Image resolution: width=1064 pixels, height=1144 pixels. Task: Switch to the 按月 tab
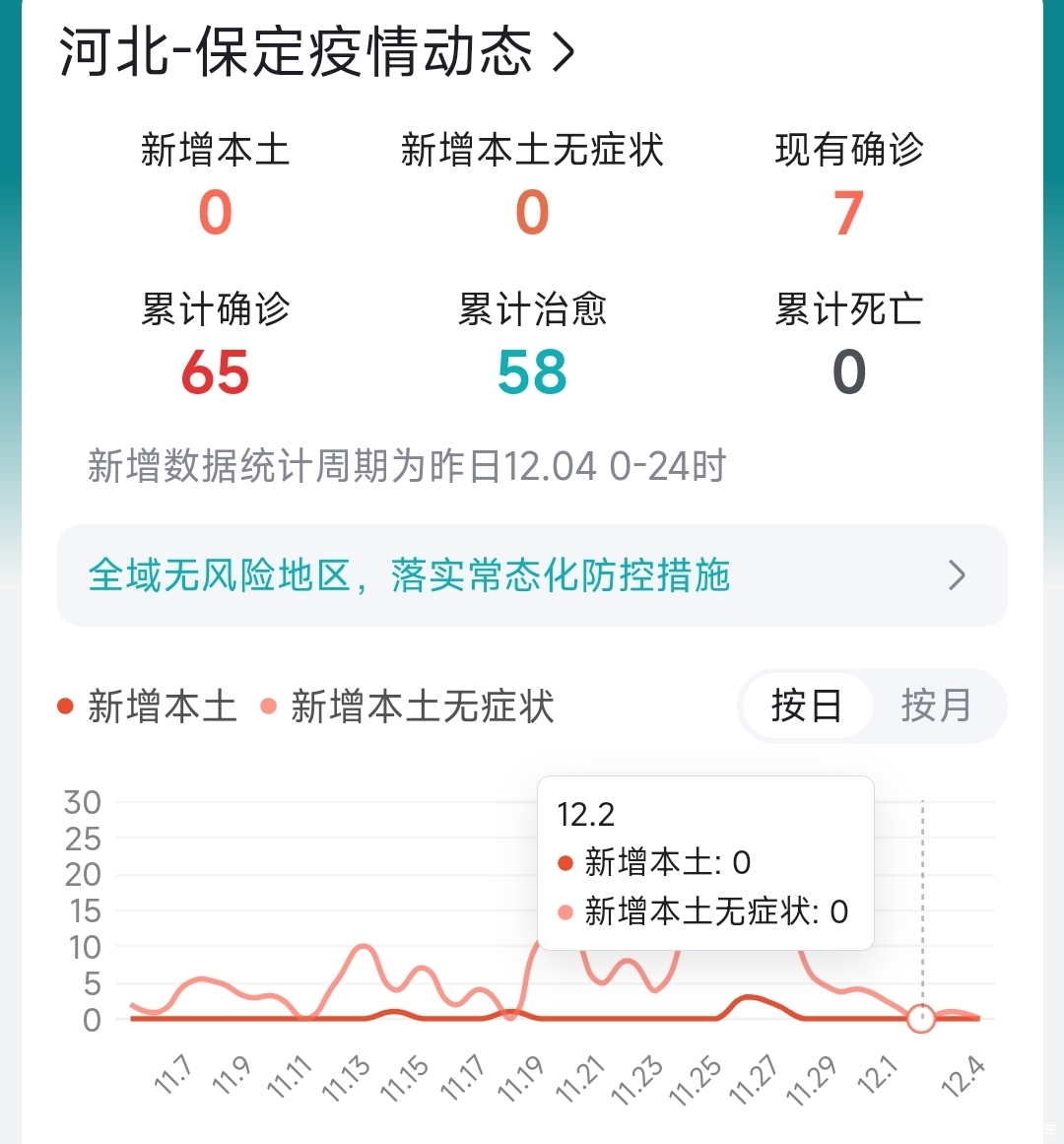(936, 706)
